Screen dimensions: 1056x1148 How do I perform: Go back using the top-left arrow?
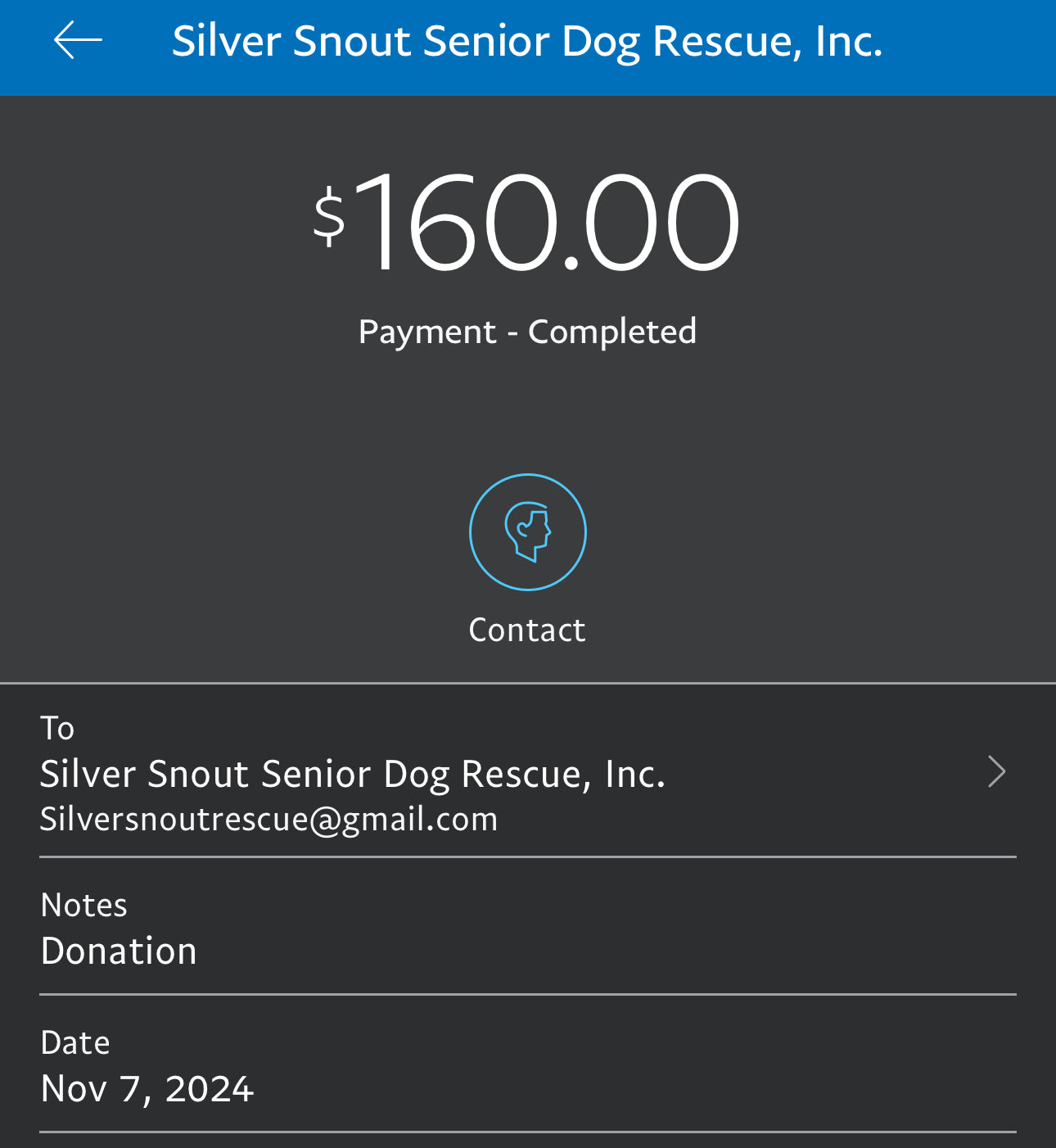pyautogui.click(x=78, y=41)
